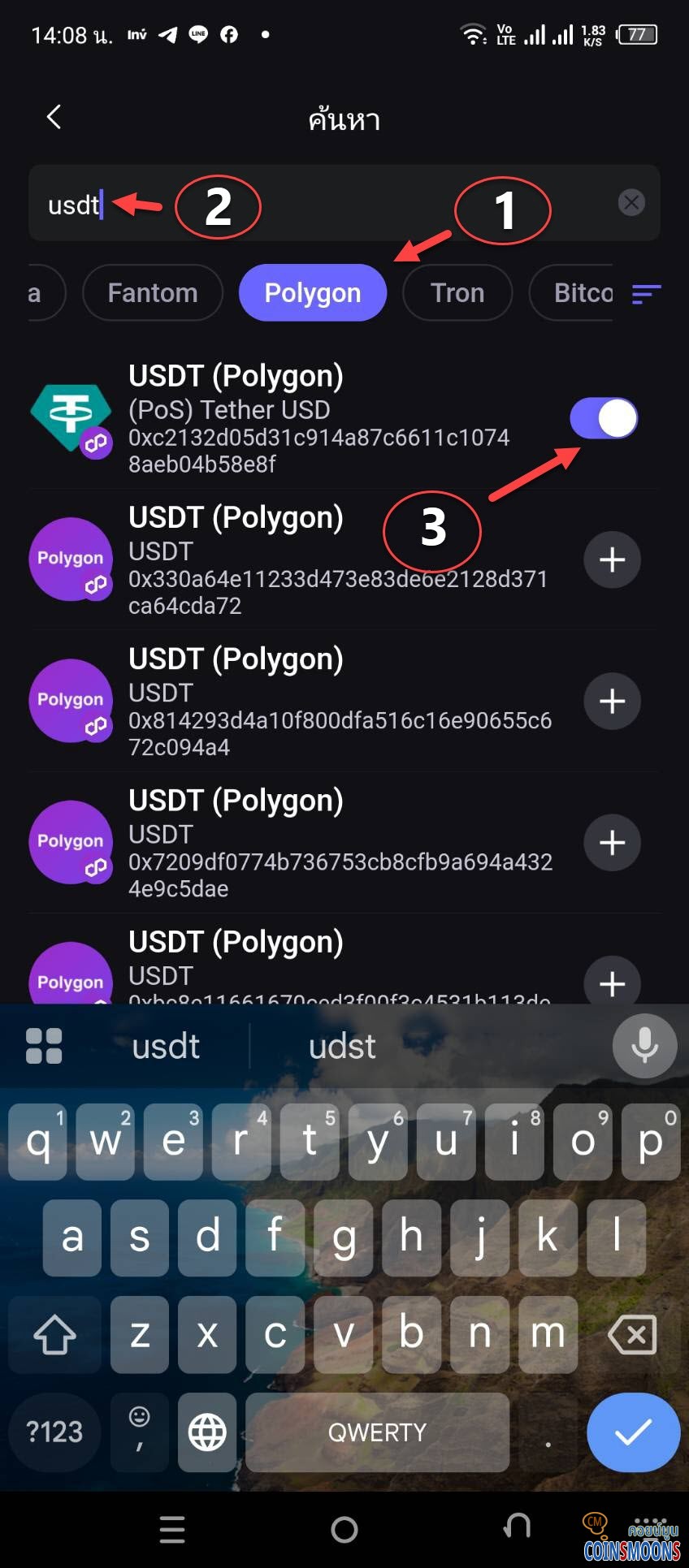Switch to the Tron network chip
The width and height of the screenshot is (689, 1568).
tap(457, 293)
